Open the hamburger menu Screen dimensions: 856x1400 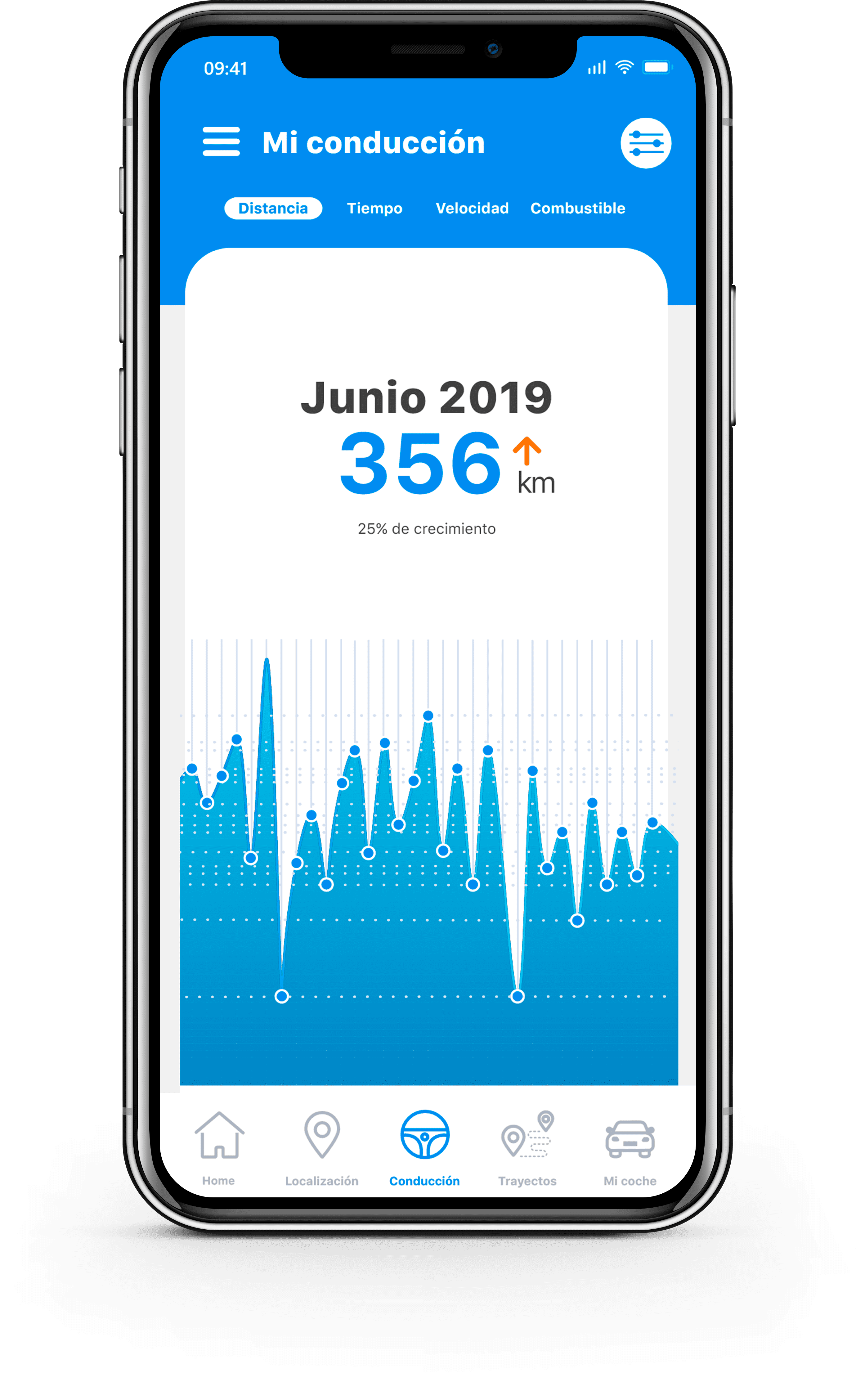point(221,141)
